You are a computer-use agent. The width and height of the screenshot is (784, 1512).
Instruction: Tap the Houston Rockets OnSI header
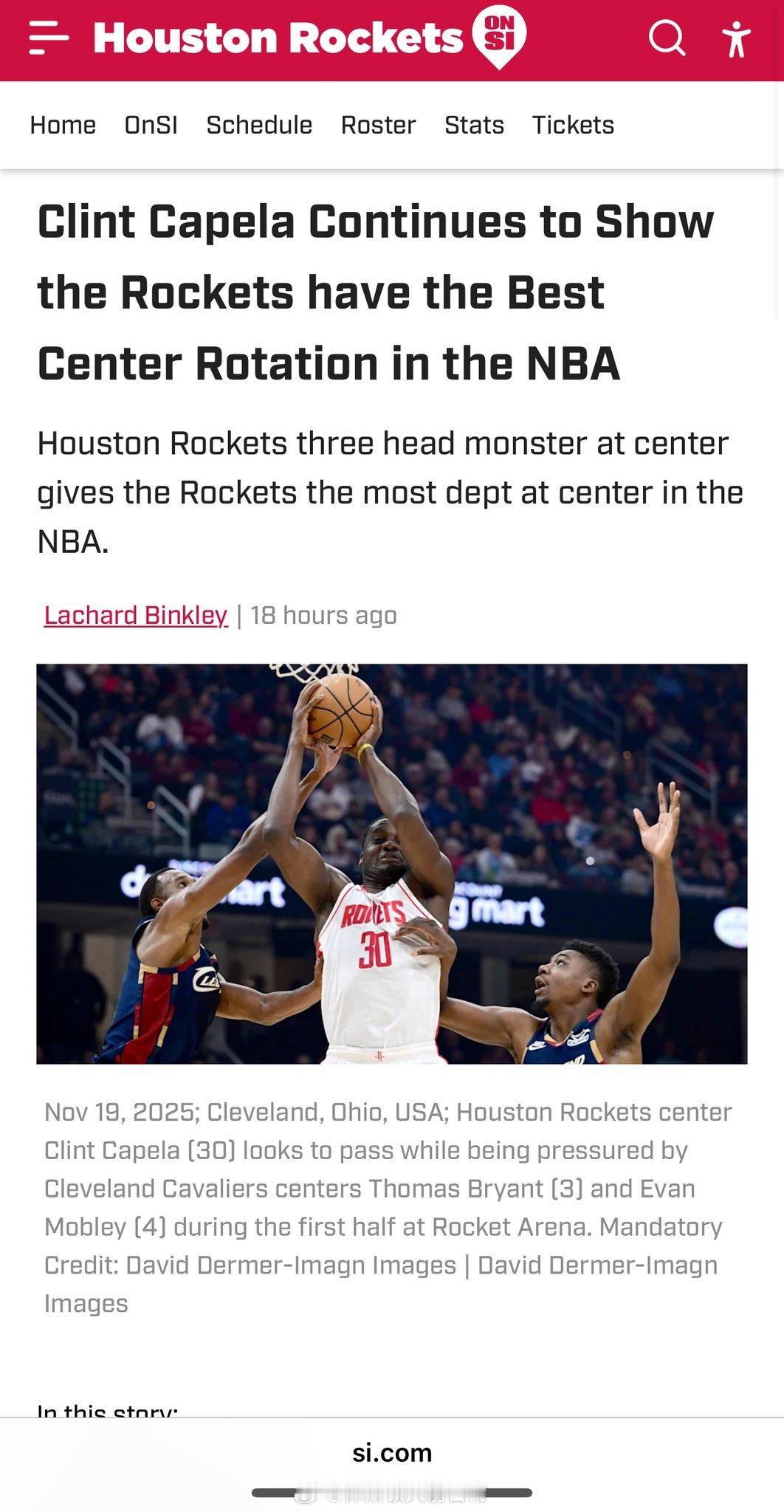tap(310, 38)
